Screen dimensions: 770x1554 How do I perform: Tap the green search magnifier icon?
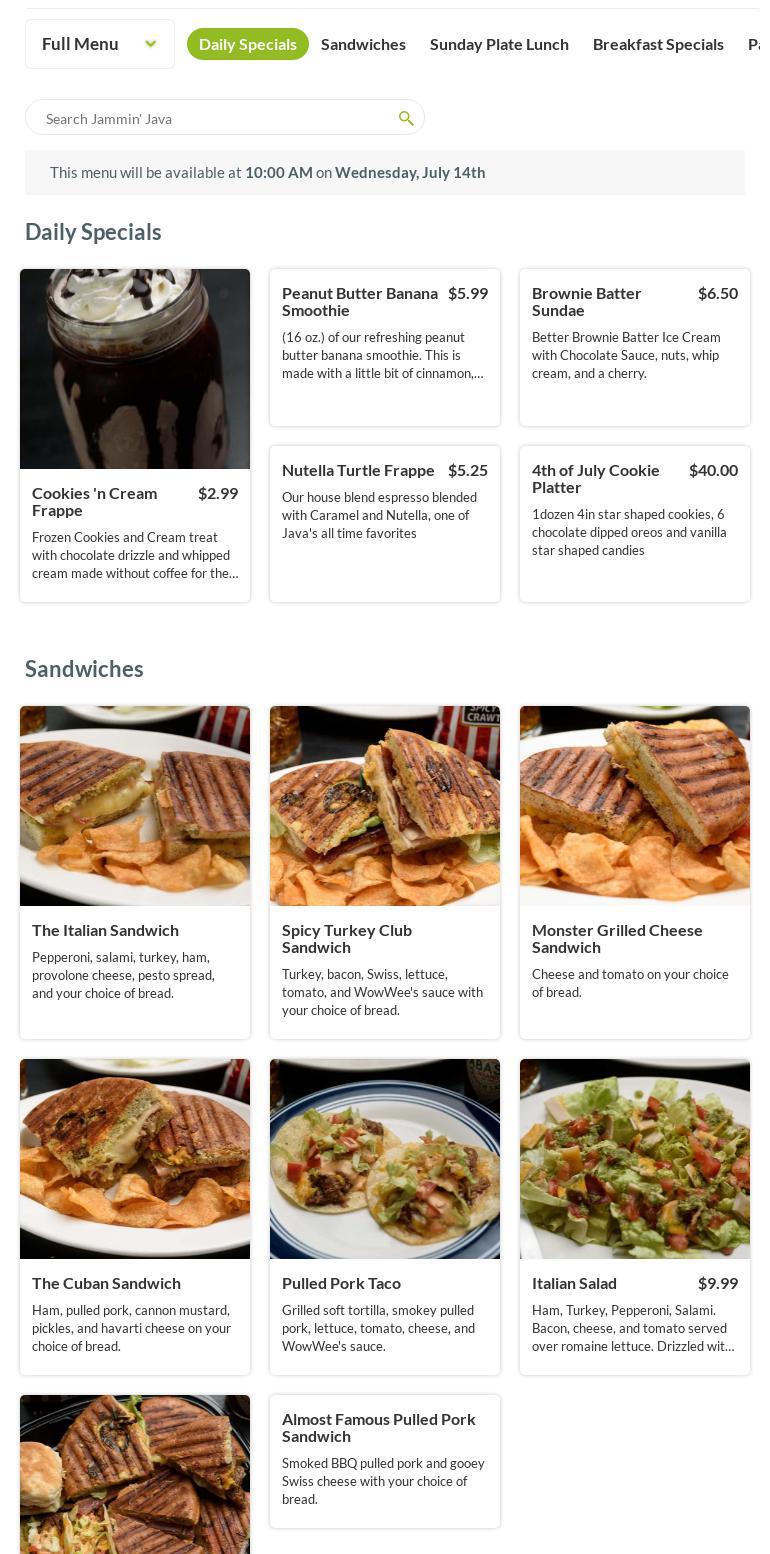(x=406, y=118)
